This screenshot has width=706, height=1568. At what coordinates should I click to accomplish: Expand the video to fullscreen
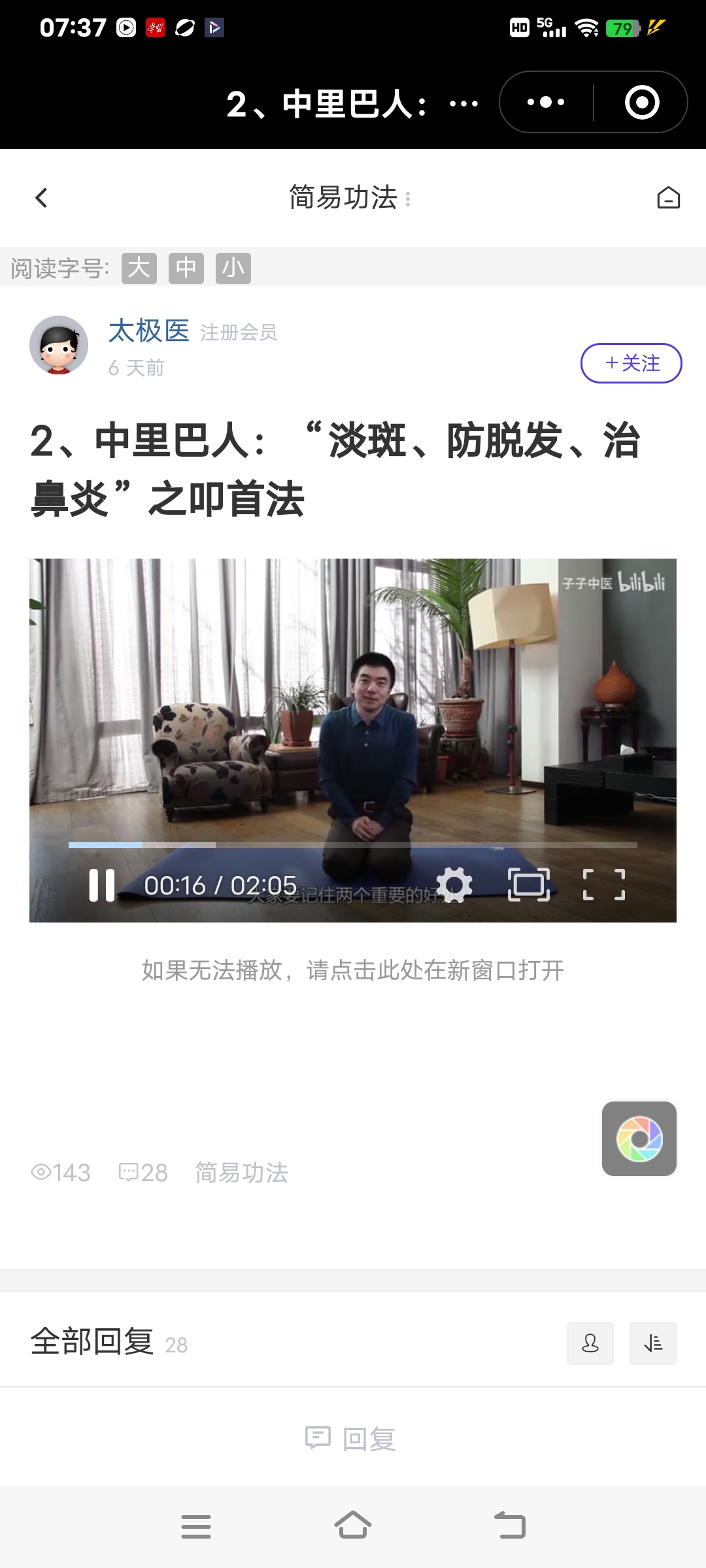pos(603,885)
